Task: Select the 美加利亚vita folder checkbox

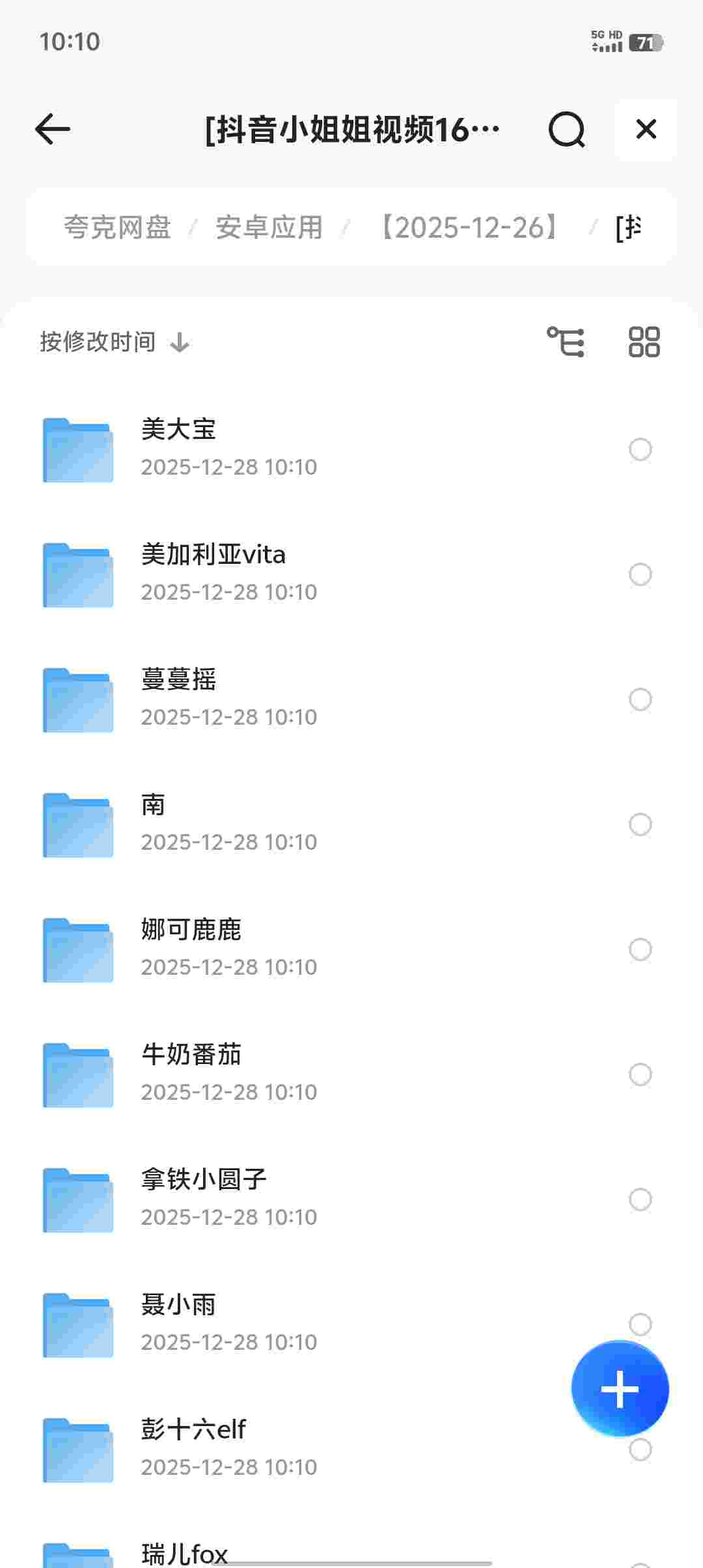Action: click(x=640, y=574)
